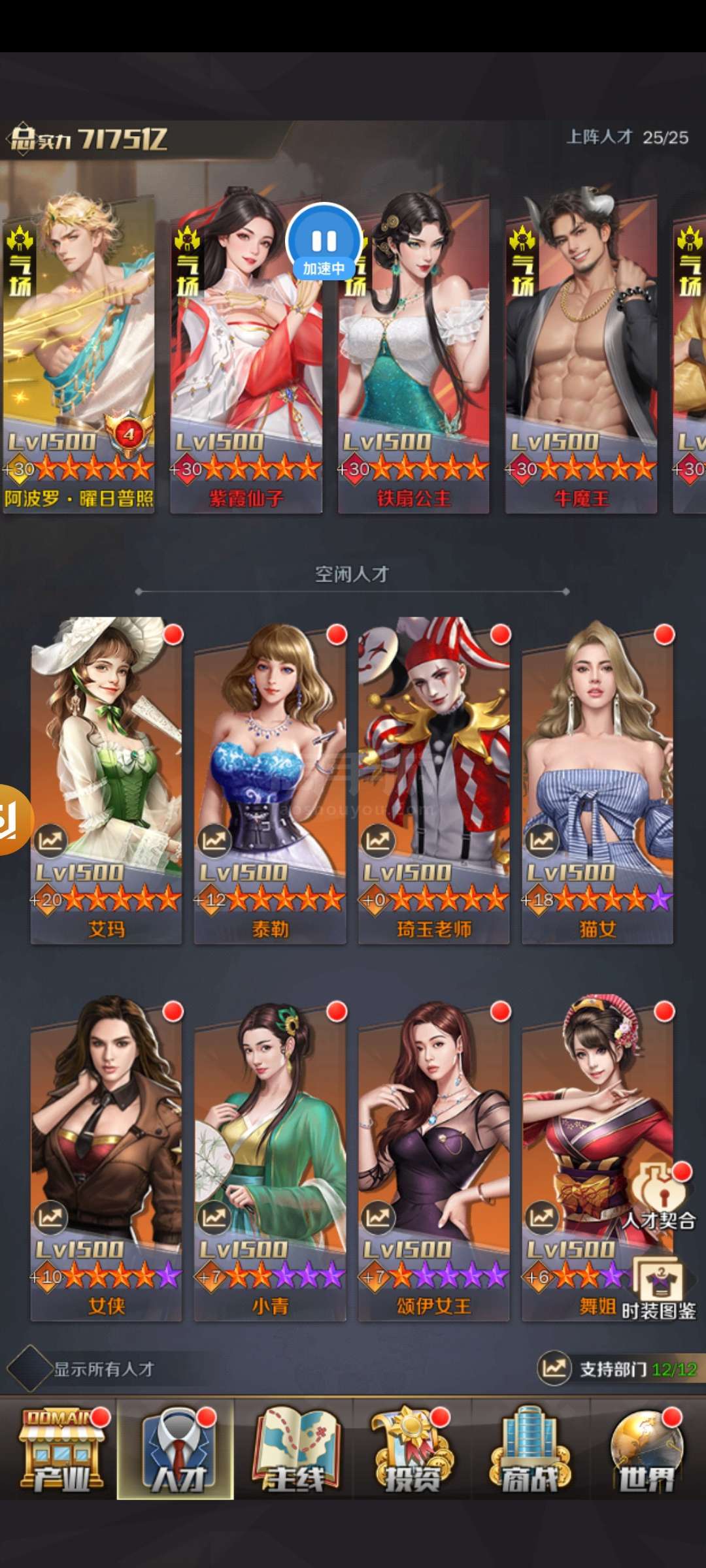
Task: Go to the 主线 main story tab
Action: pos(295,1449)
